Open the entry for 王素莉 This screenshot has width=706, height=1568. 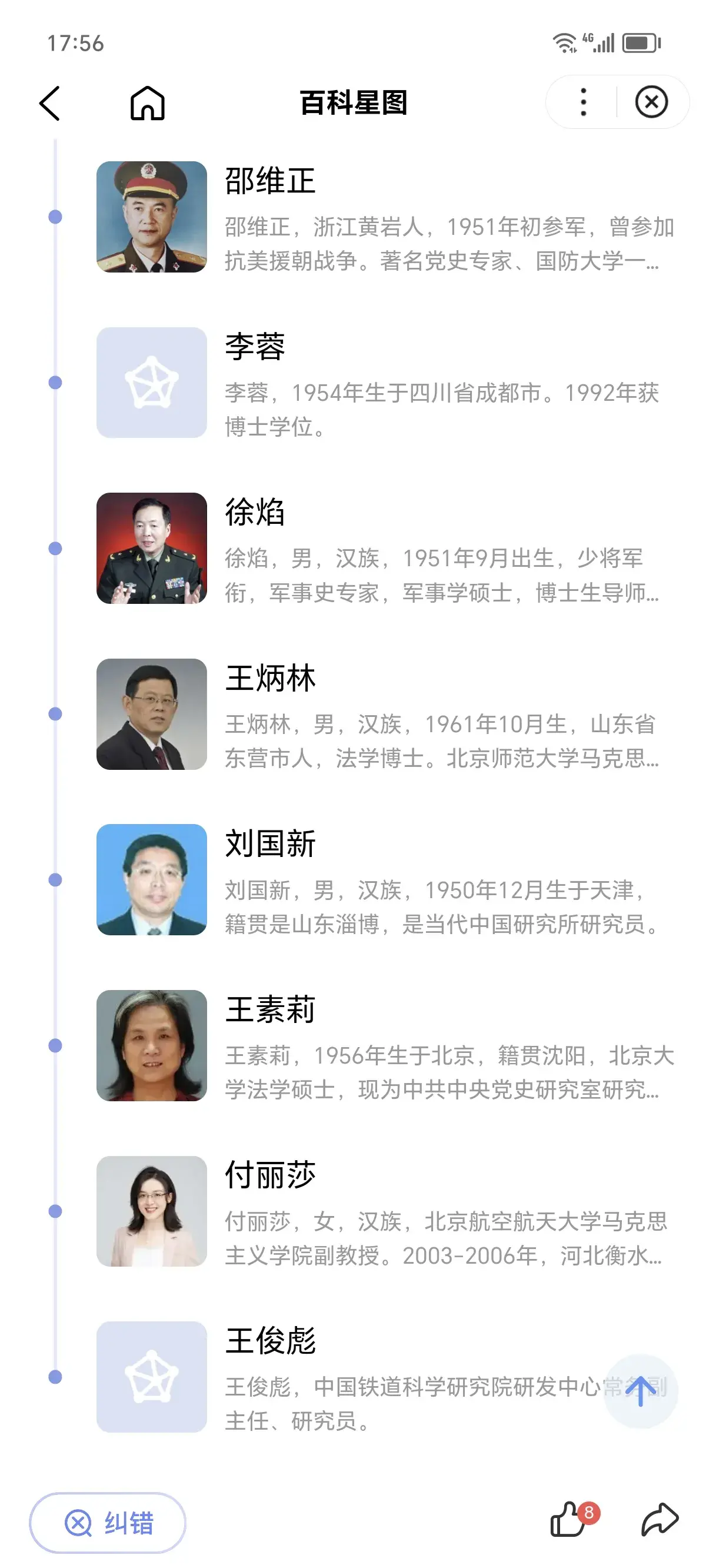pyautogui.click(x=387, y=1045)
